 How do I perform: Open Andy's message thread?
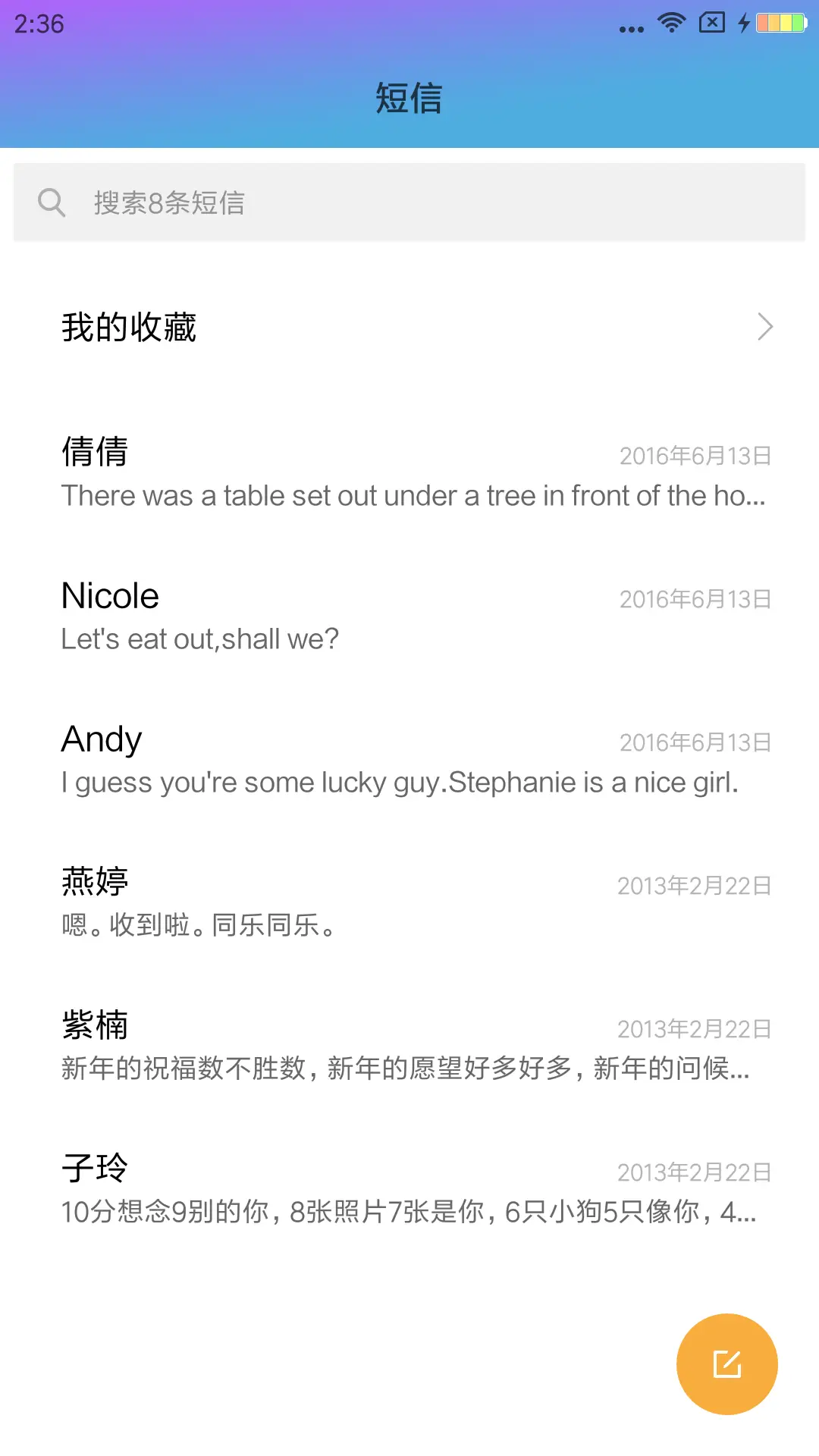pos(409,759)
